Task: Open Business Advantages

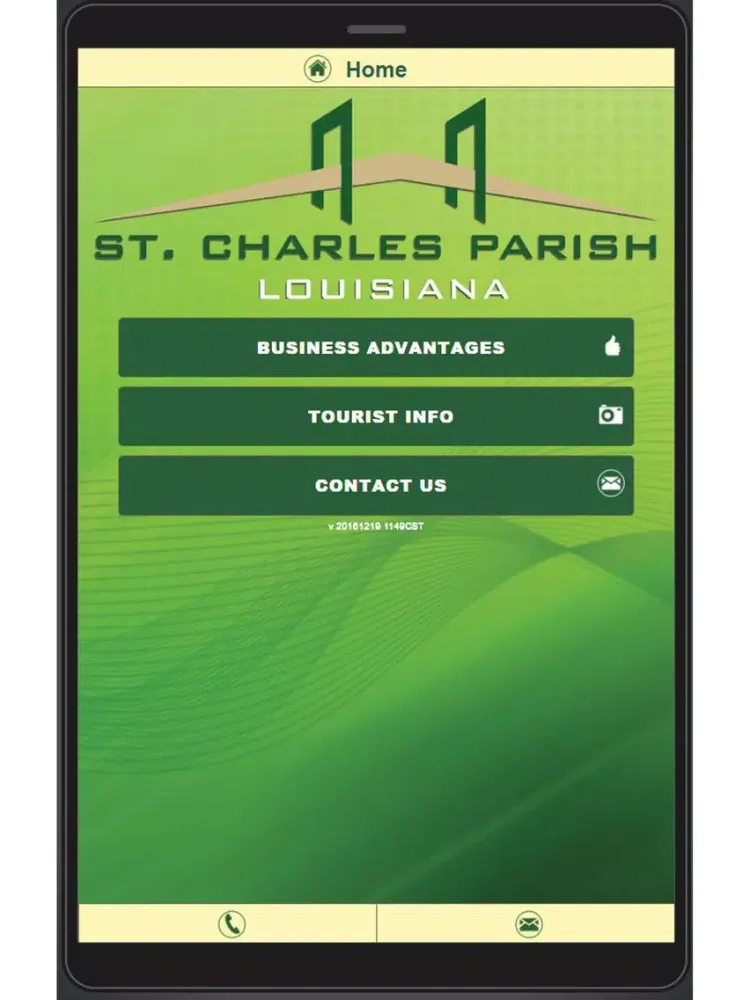Action: (x=376, y=348)
